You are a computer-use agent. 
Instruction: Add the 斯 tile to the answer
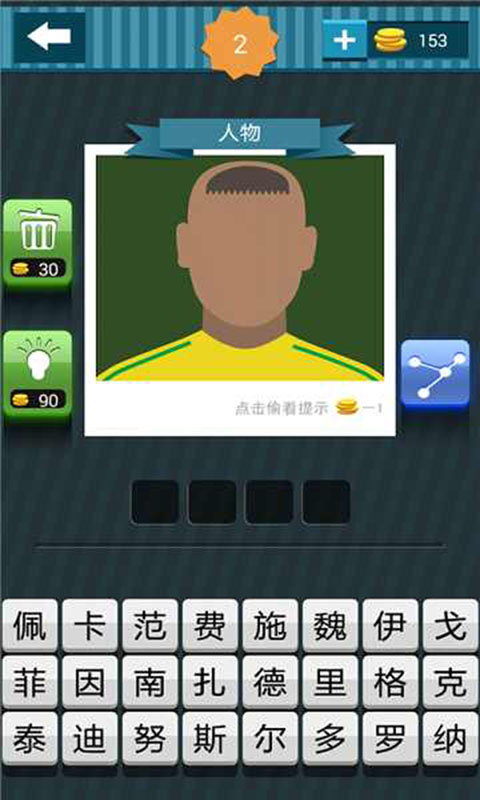[x=210, y=739]
